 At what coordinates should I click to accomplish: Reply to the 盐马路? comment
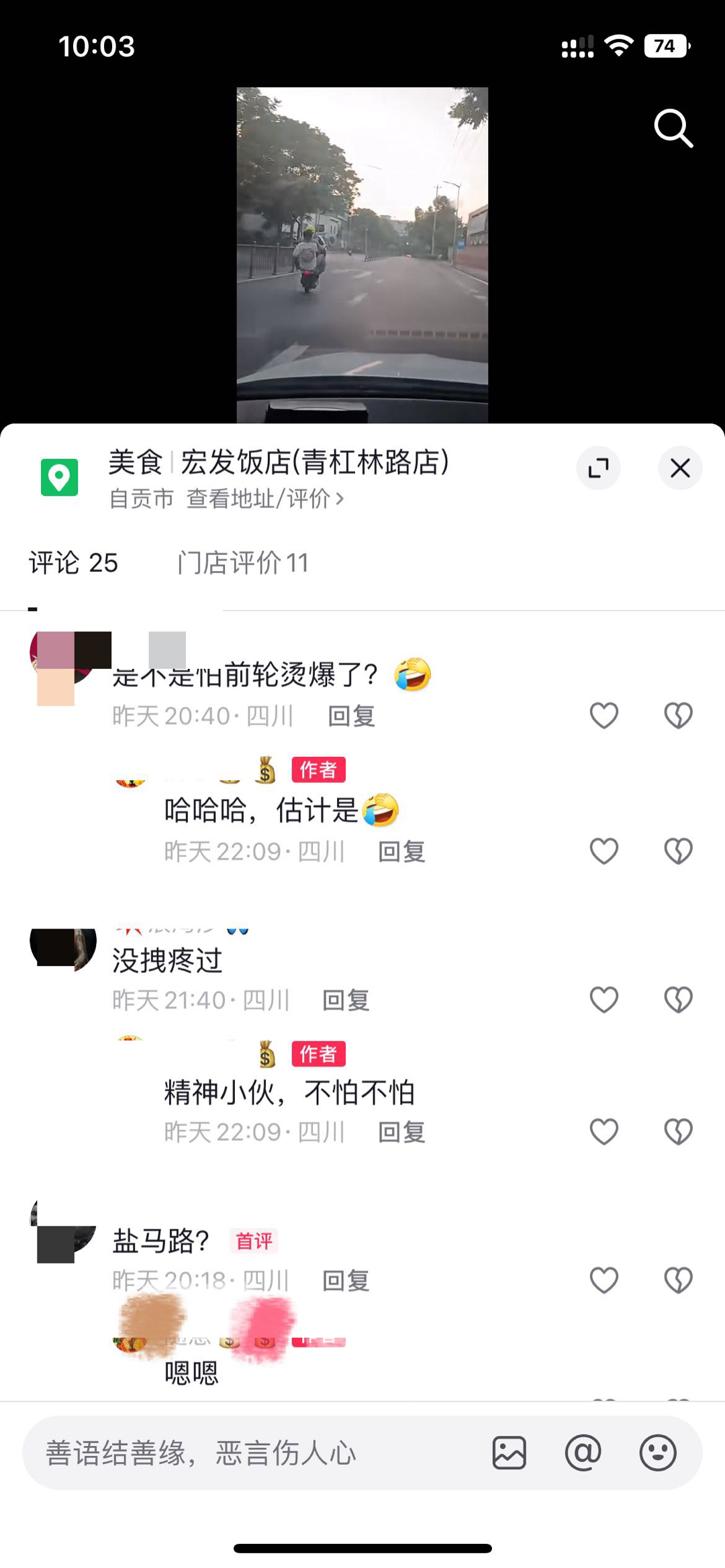click(346, 1281)
